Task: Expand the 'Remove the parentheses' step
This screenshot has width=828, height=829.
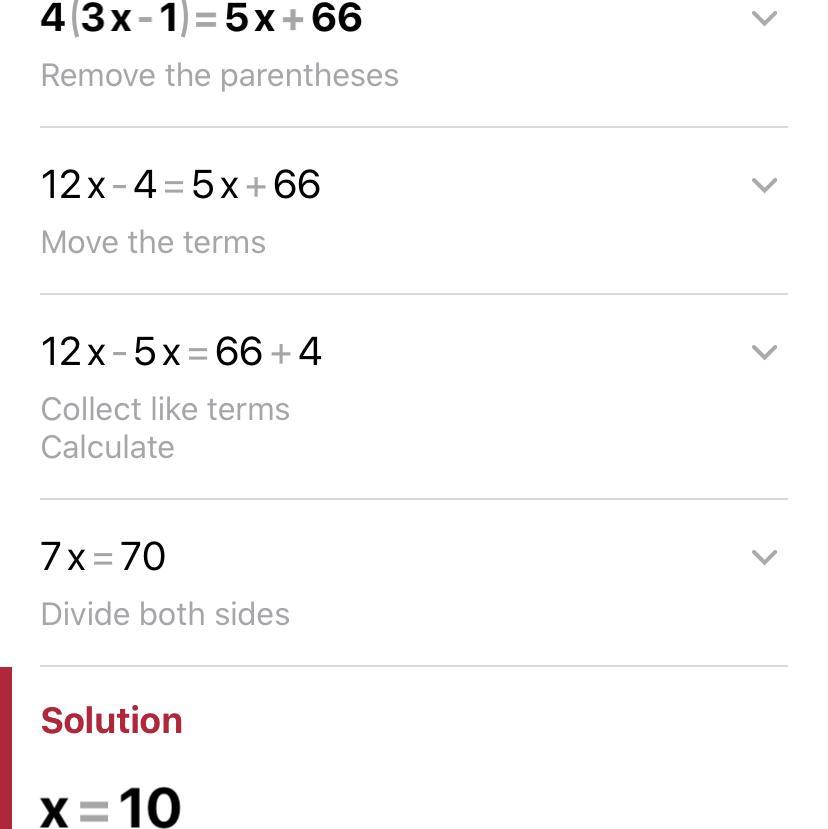Action: point(764,19)
